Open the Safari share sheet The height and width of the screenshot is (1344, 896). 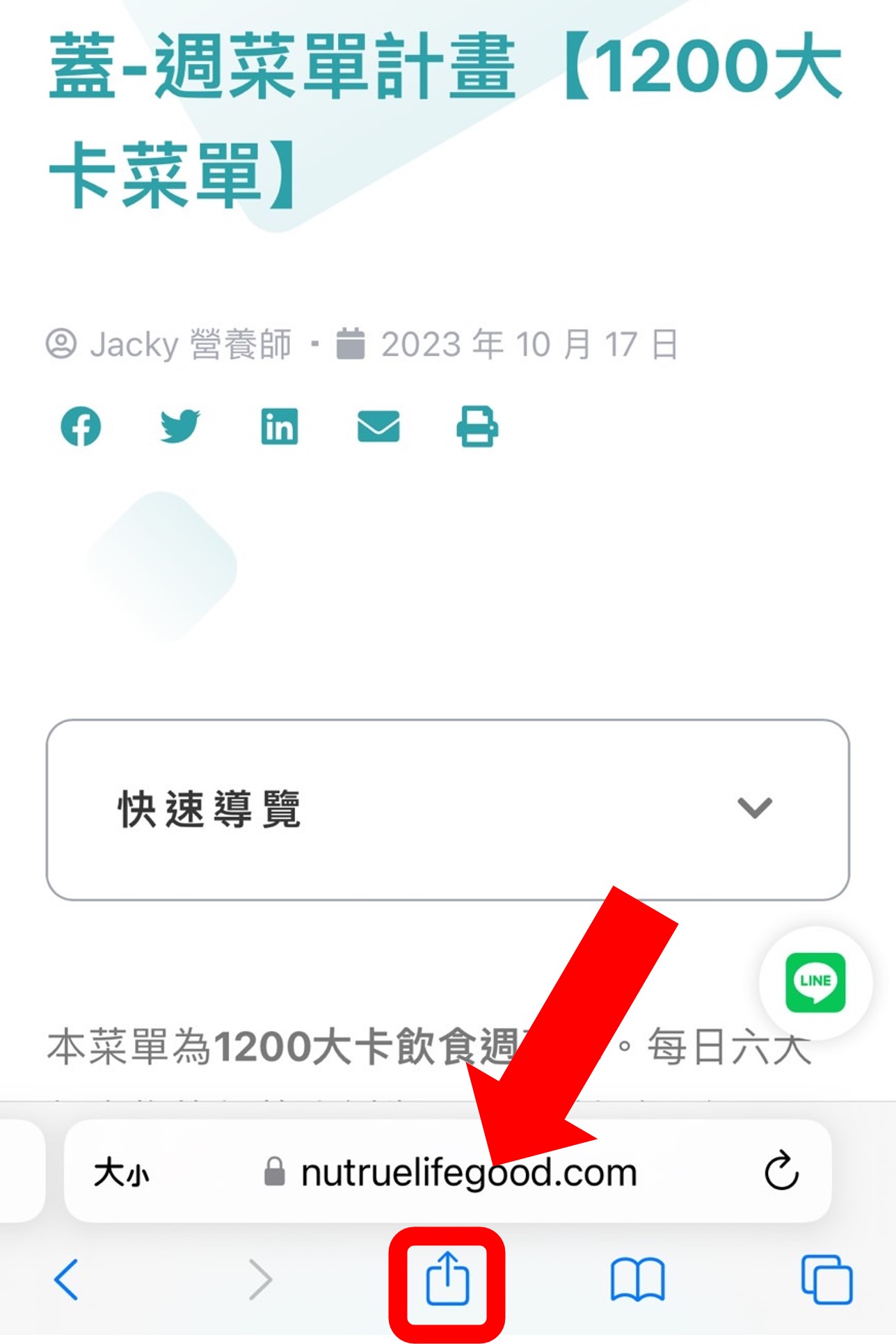pos(447,1279)
